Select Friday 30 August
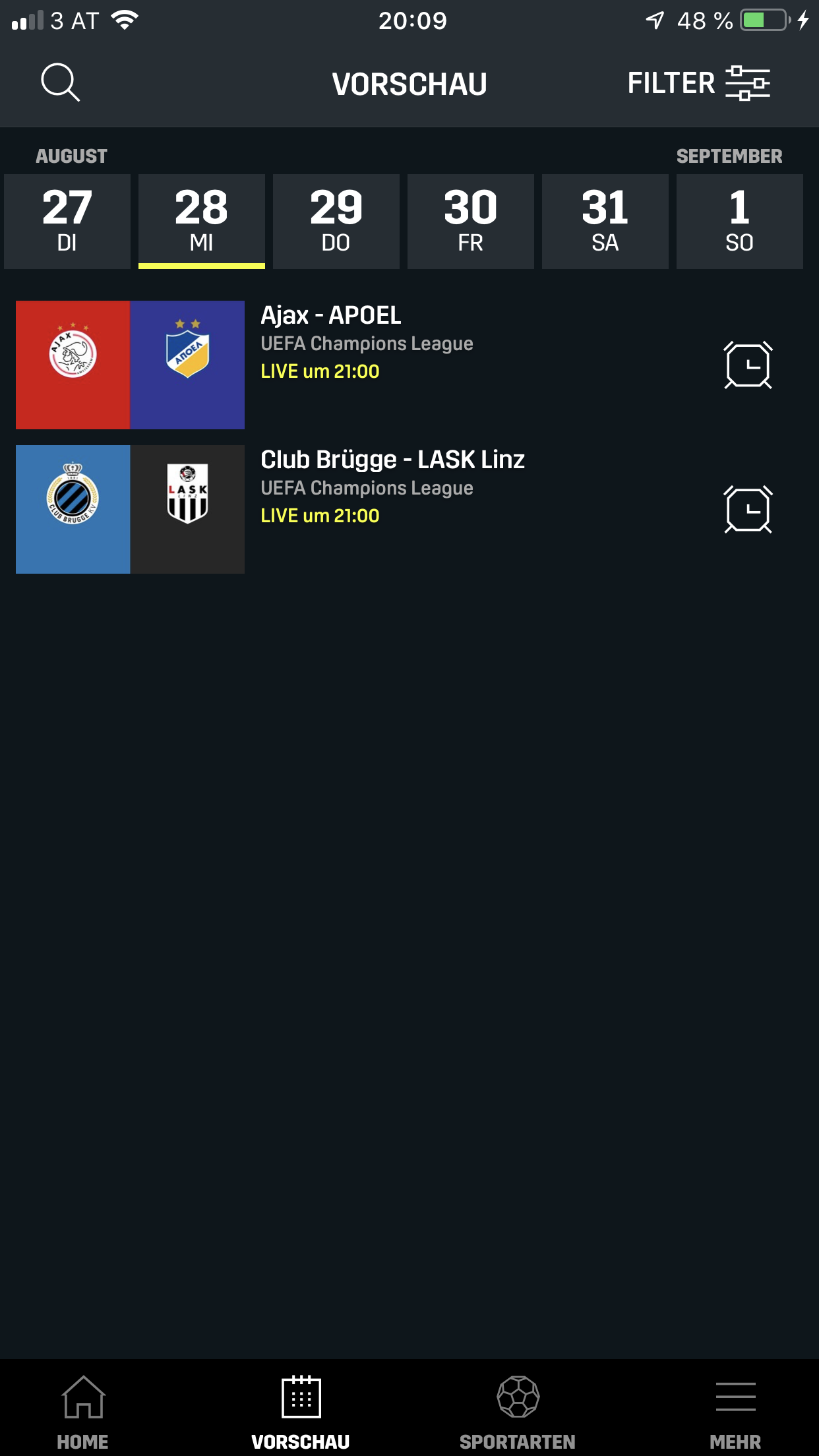 point(471,221)
